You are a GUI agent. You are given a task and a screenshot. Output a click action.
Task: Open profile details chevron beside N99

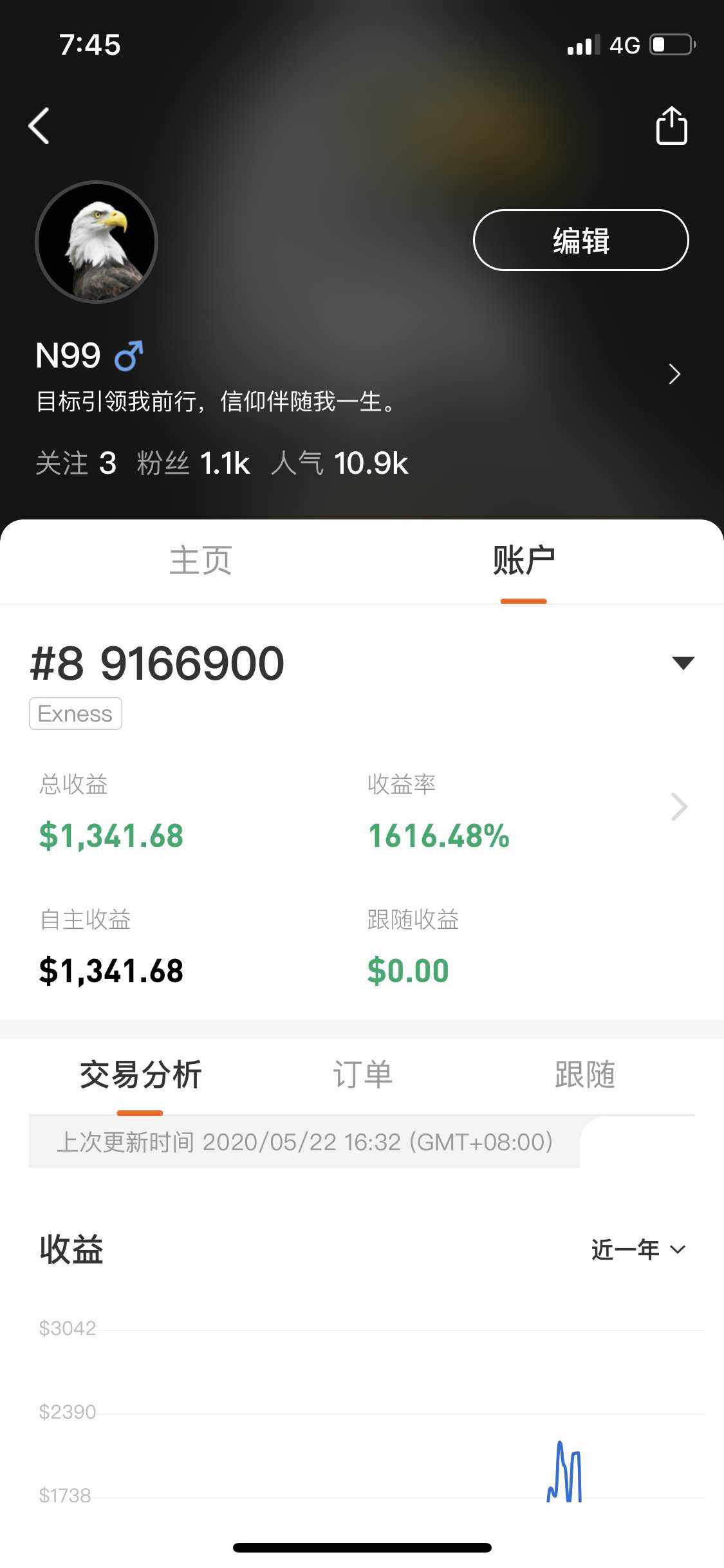pos(674,374)
